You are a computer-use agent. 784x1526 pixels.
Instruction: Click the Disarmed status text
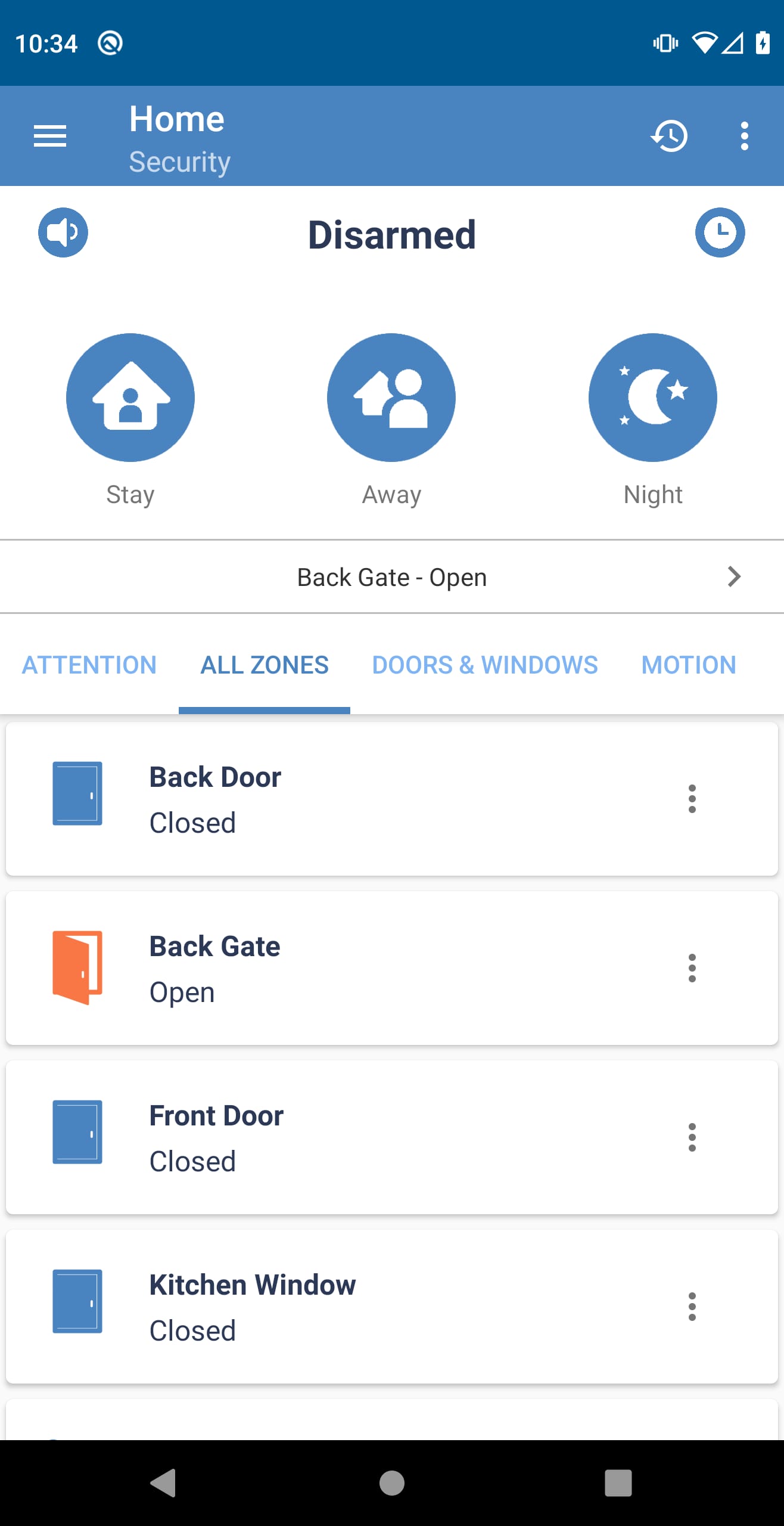pyautogui.click(x=391, y=234)
